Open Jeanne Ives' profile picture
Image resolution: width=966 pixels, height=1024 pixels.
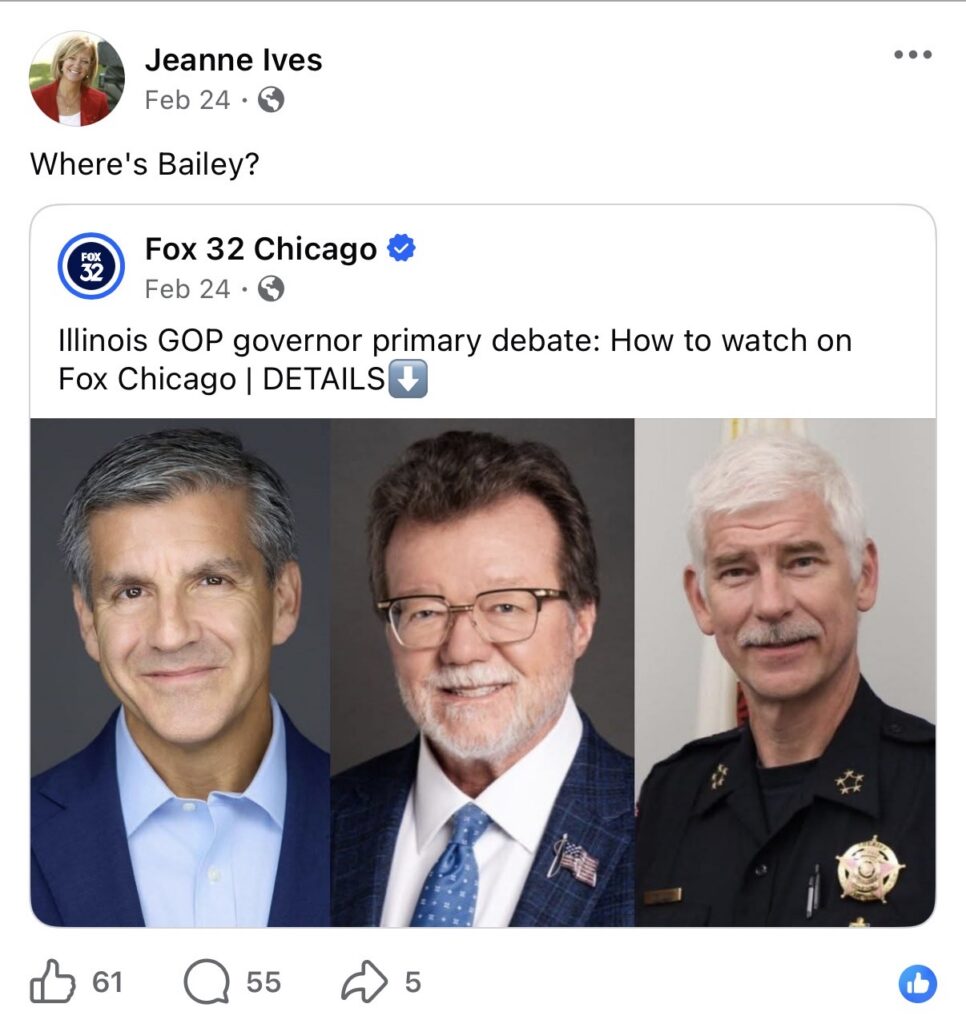click(x=78, y=78)
